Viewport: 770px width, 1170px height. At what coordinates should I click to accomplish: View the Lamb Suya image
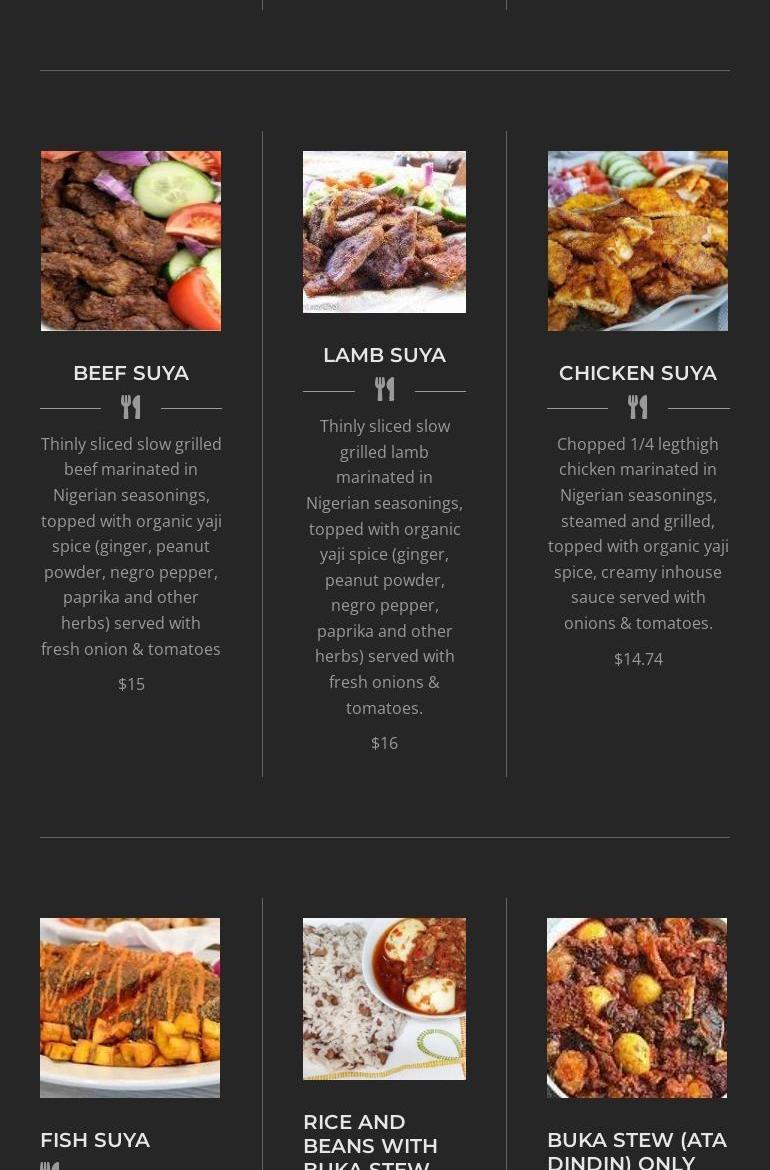click(384, 232)
